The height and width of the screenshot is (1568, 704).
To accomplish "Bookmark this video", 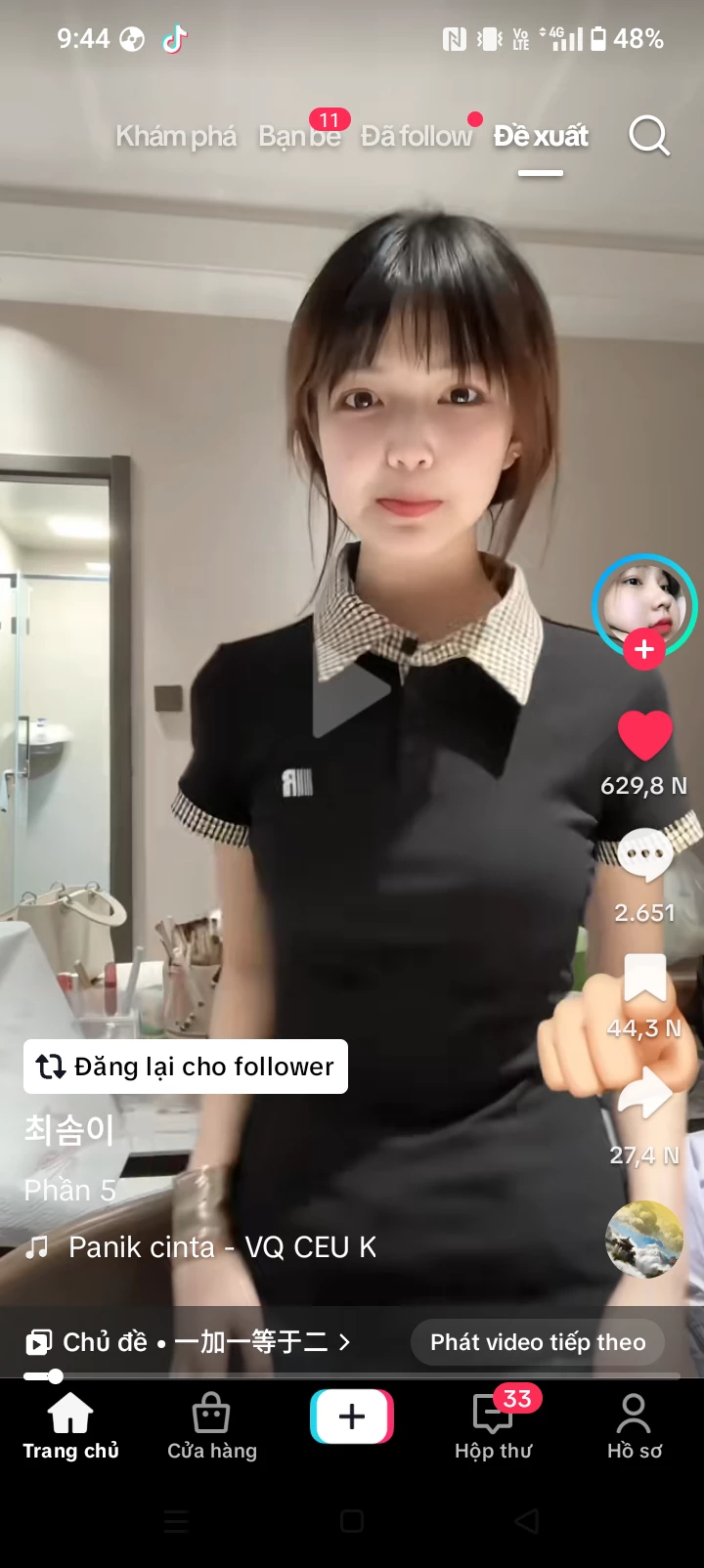I will (645, 978).
